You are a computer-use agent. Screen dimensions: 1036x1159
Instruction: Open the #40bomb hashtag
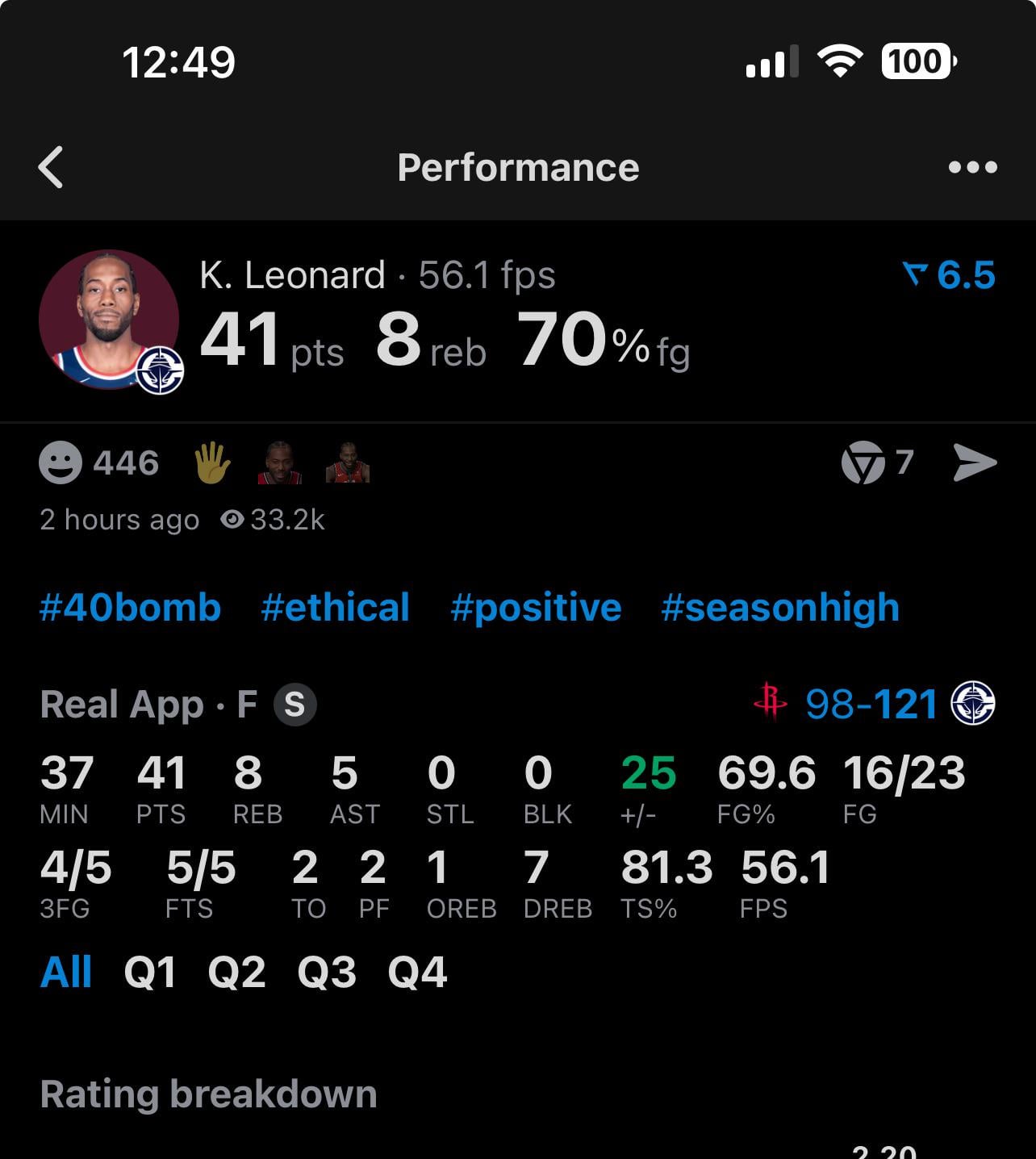click(130, 607)
